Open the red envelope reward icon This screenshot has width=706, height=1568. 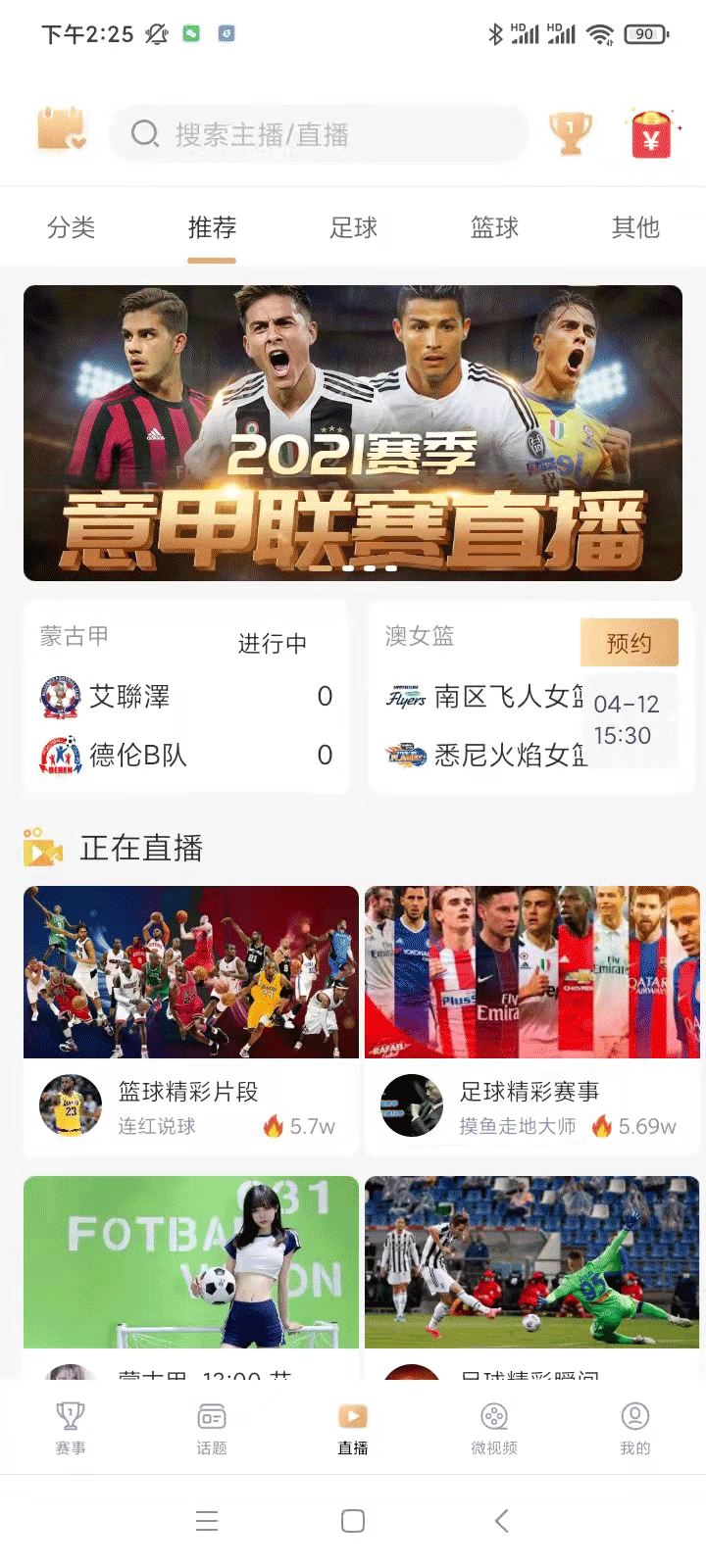pyautogui.click(x=651, y=134)
